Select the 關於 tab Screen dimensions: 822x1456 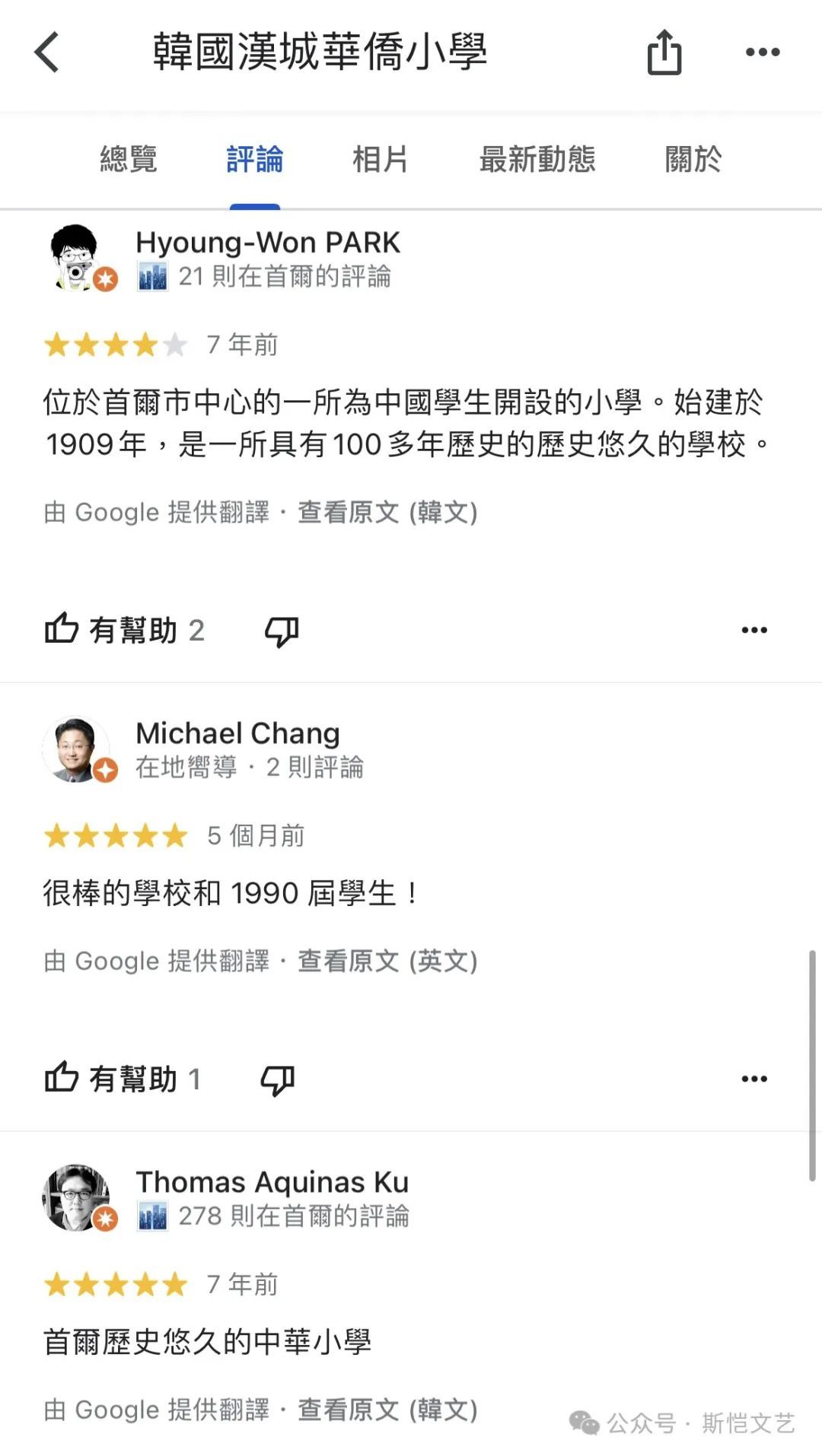693,160
